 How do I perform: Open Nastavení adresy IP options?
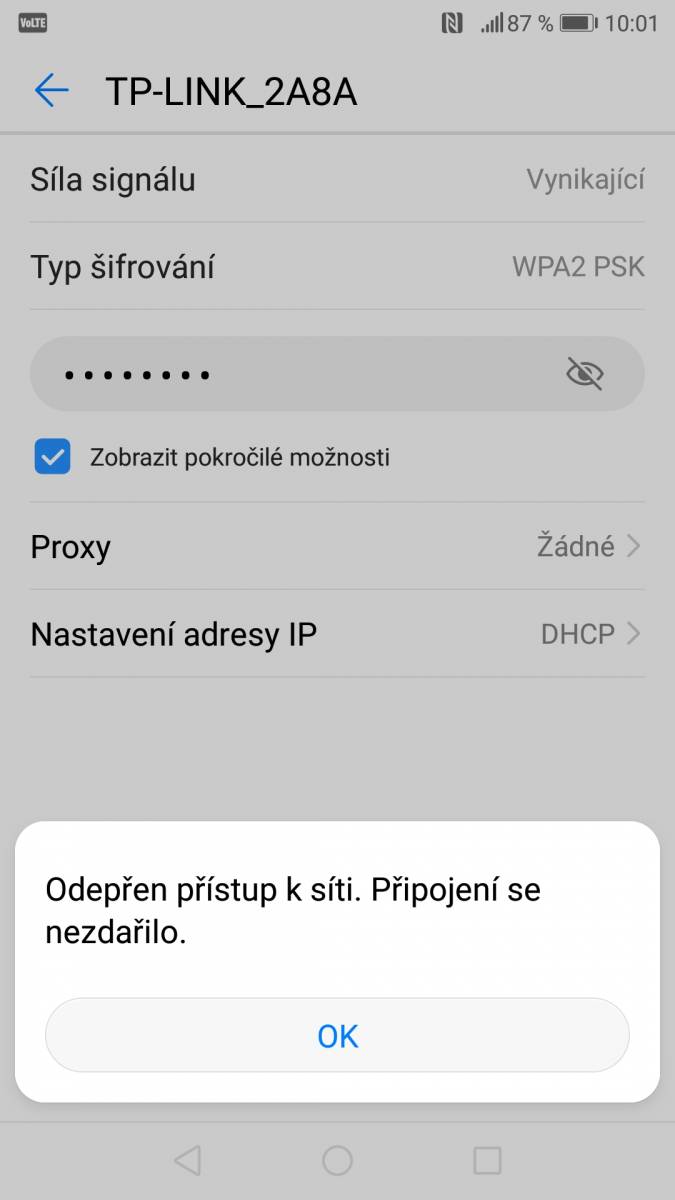pyautogui.click(x=337, y=634)
